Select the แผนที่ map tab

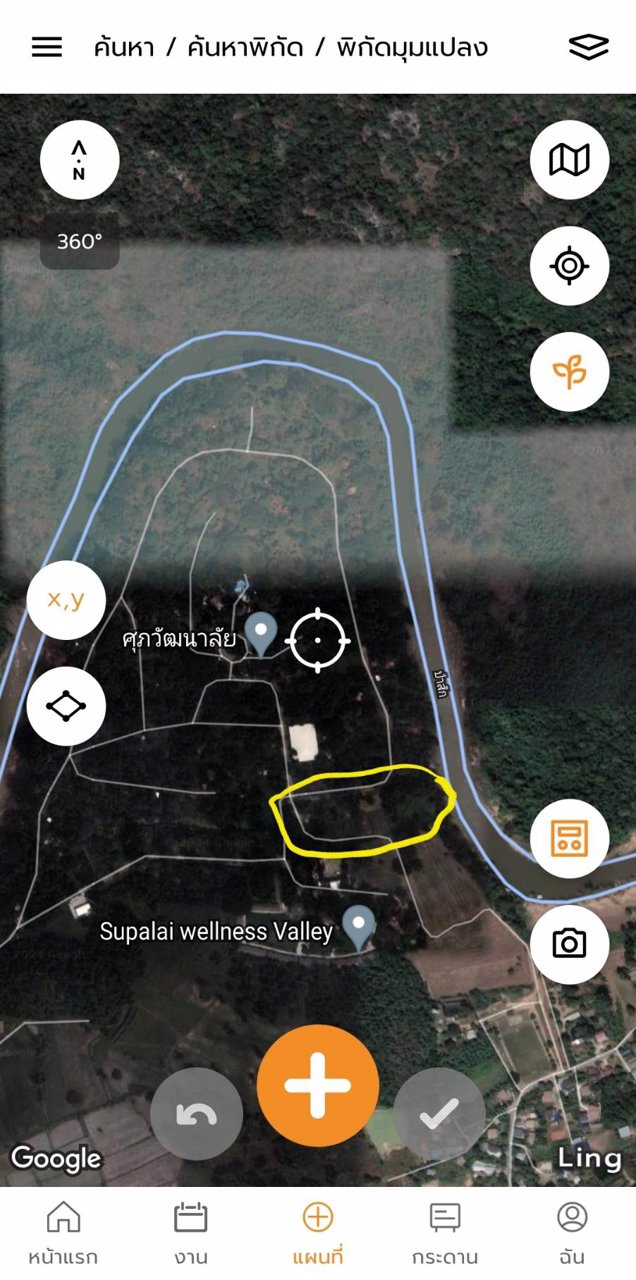tap(318, 1234)
